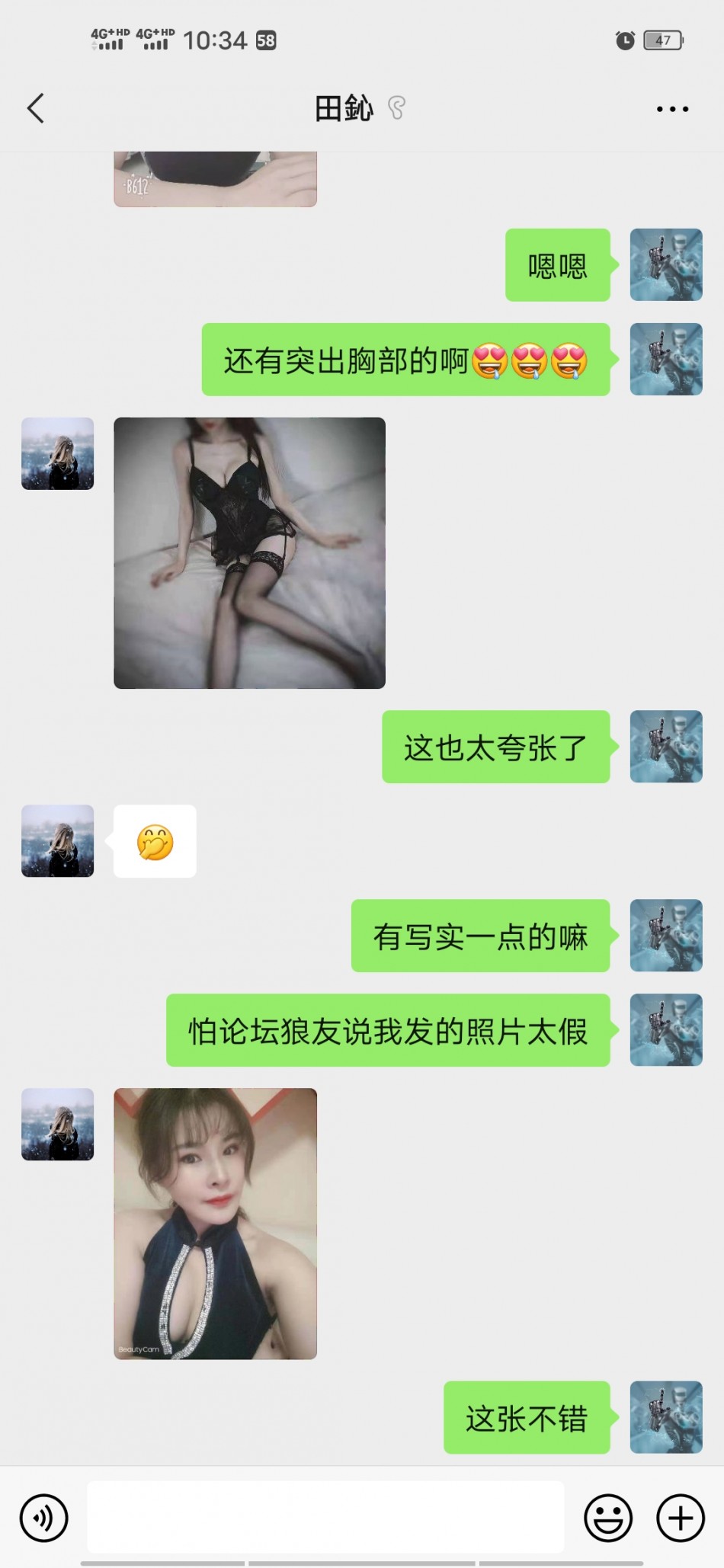The height and width of the screenshot is (1568, 724).
Task: Go back from the 田鈊 chat
Action: (x=36, y=108)
